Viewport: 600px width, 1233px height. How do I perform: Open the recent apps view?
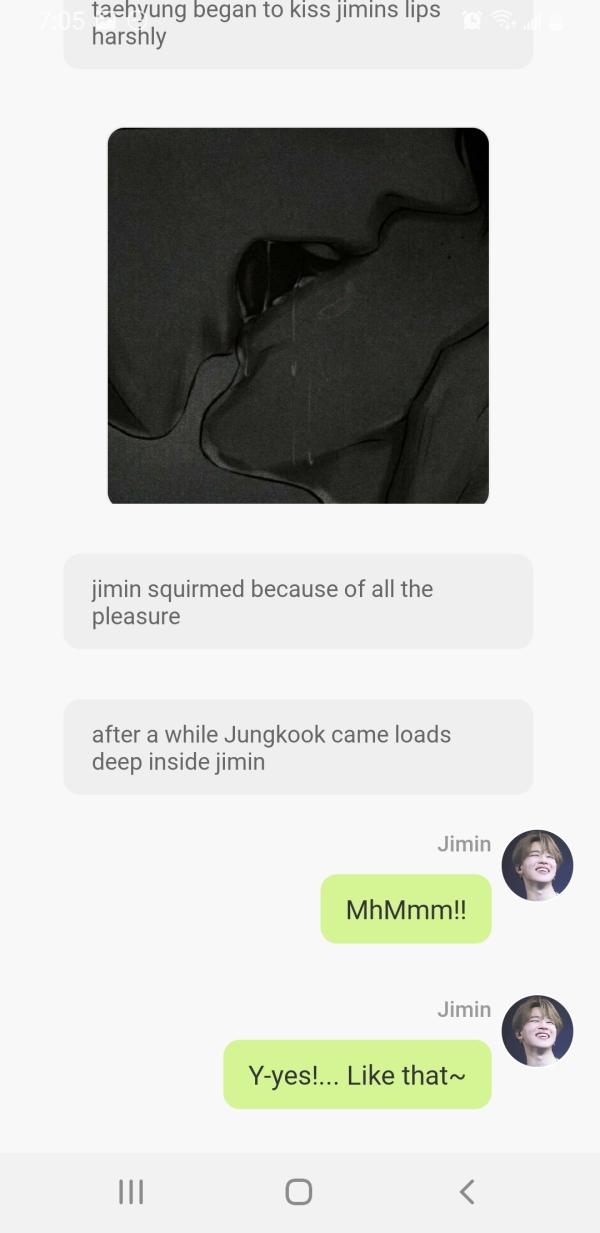pyautogui.click(x=131, y=1191)
